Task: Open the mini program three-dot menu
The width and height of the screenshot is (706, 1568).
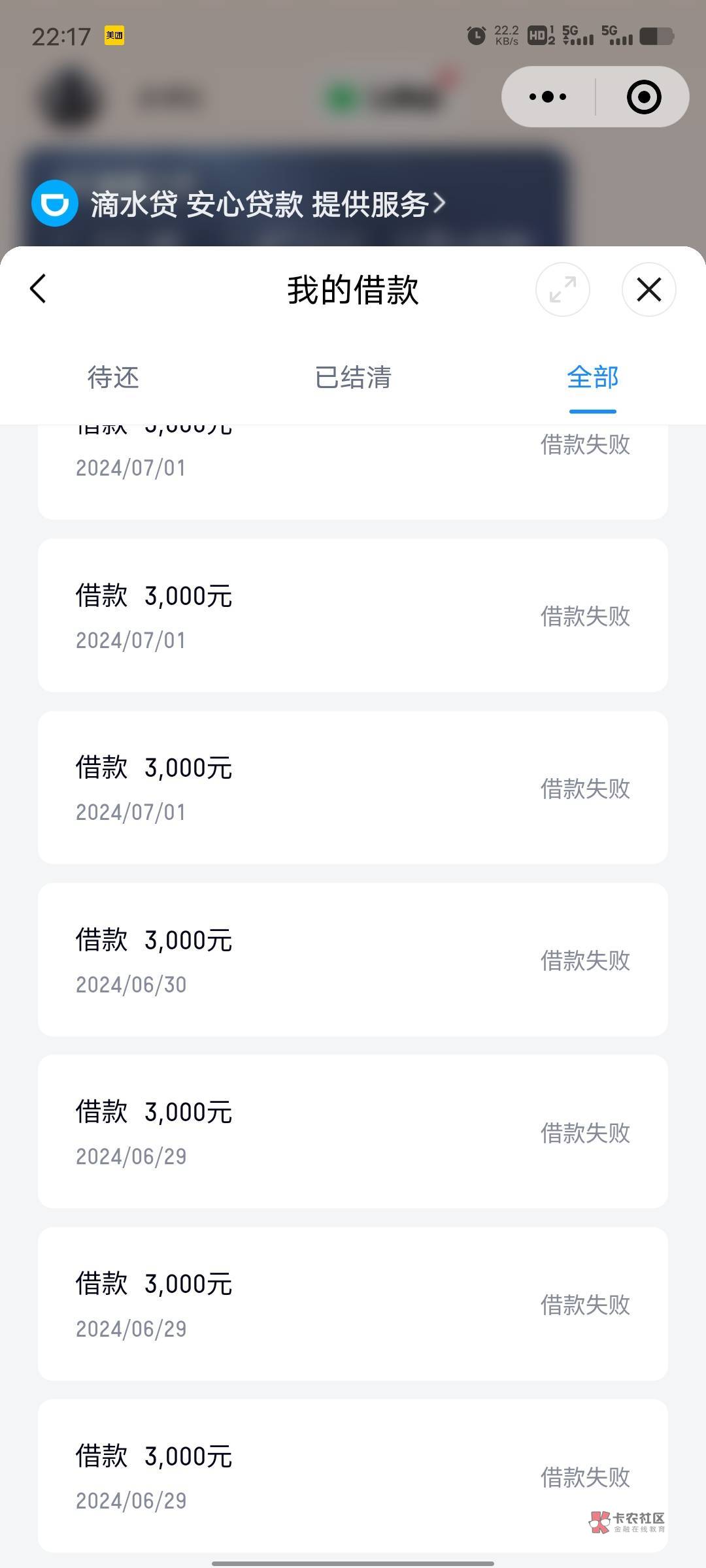Action: coord(548,97)
